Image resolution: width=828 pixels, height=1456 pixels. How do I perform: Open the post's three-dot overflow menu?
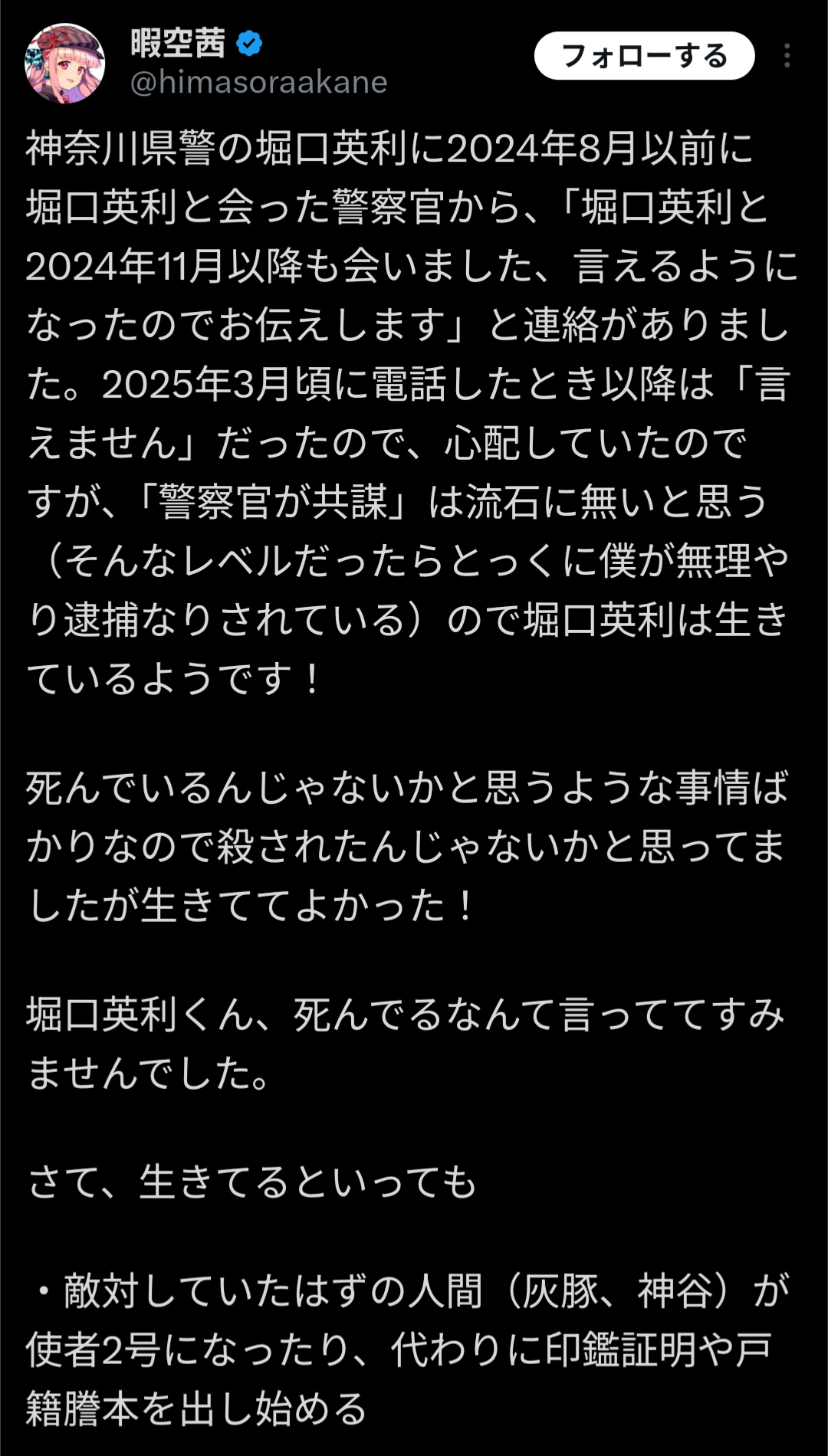pyautogui.click(x=787, y=56)
